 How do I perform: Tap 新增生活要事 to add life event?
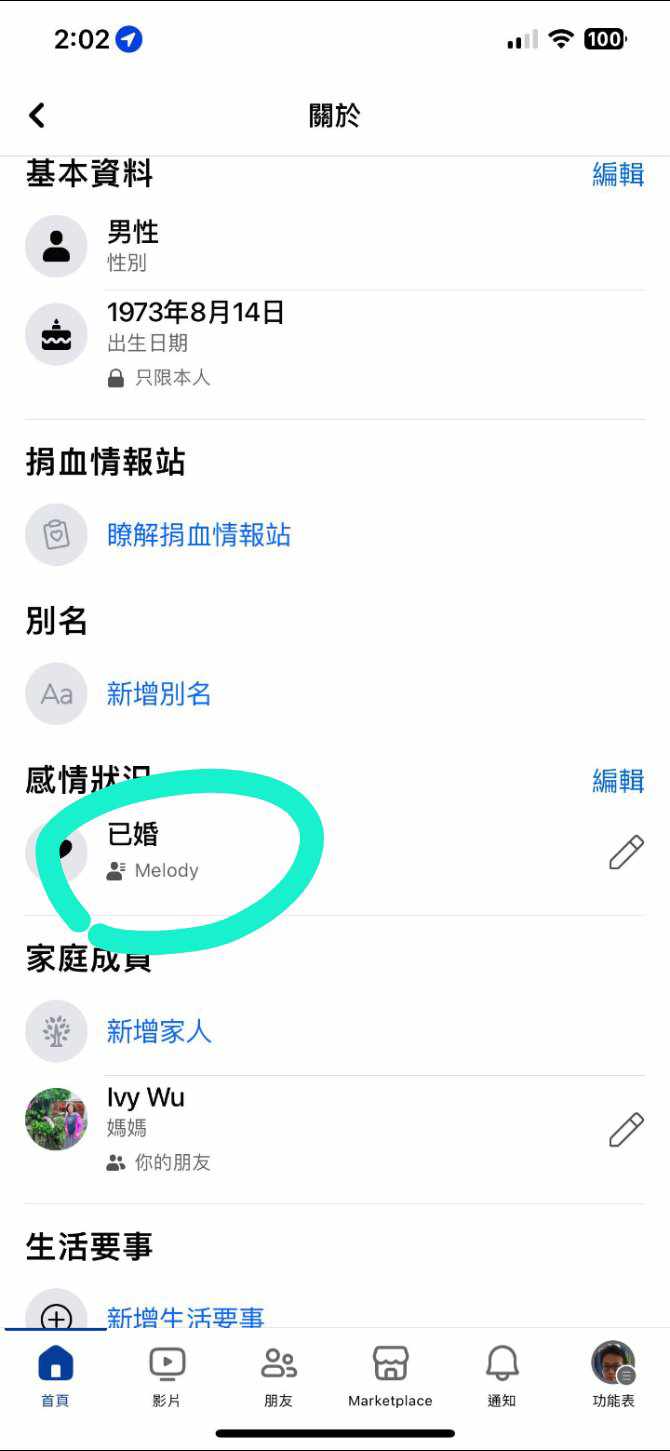pyautogui.click(x=185, y=1318)
